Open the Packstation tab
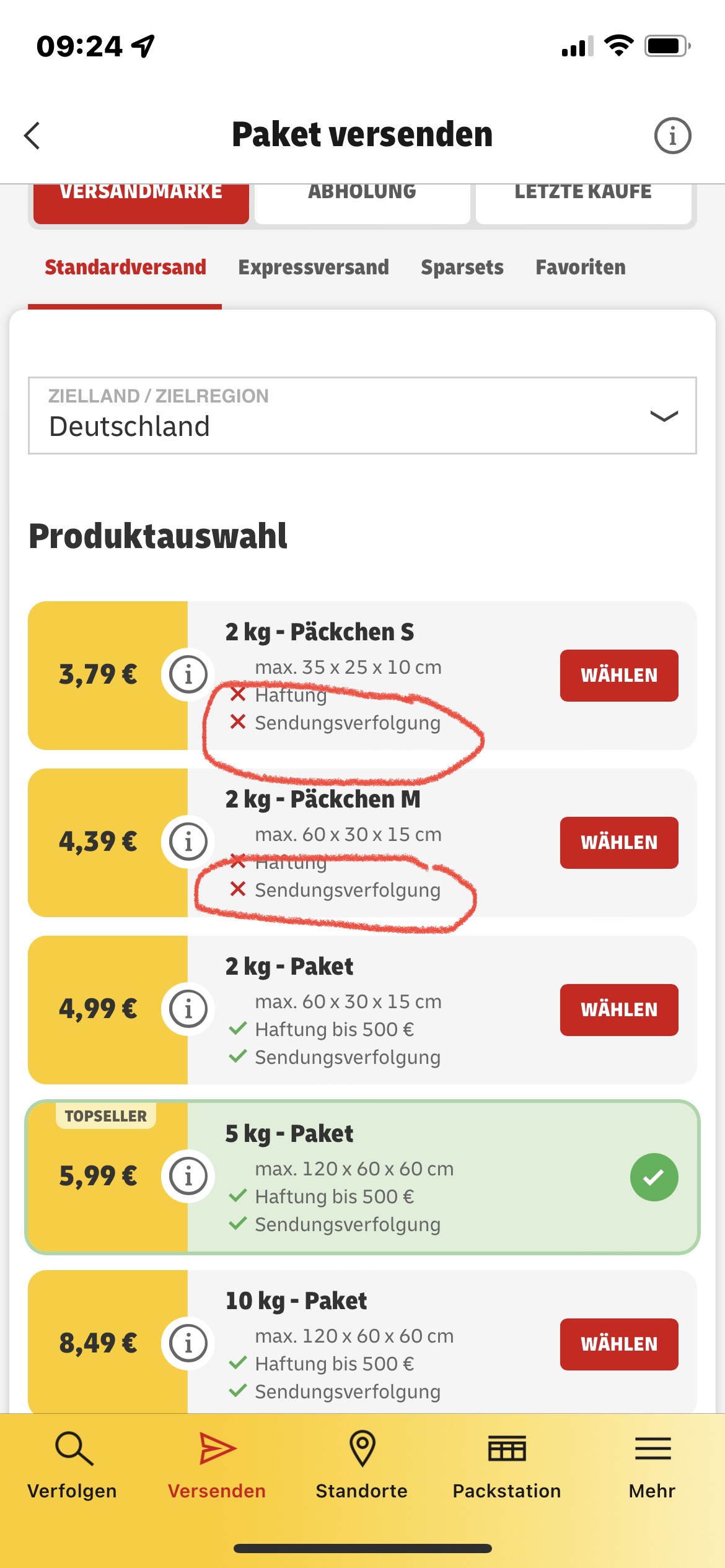725x1568 pixels. pyautogui.click(x=507, y=1465)
